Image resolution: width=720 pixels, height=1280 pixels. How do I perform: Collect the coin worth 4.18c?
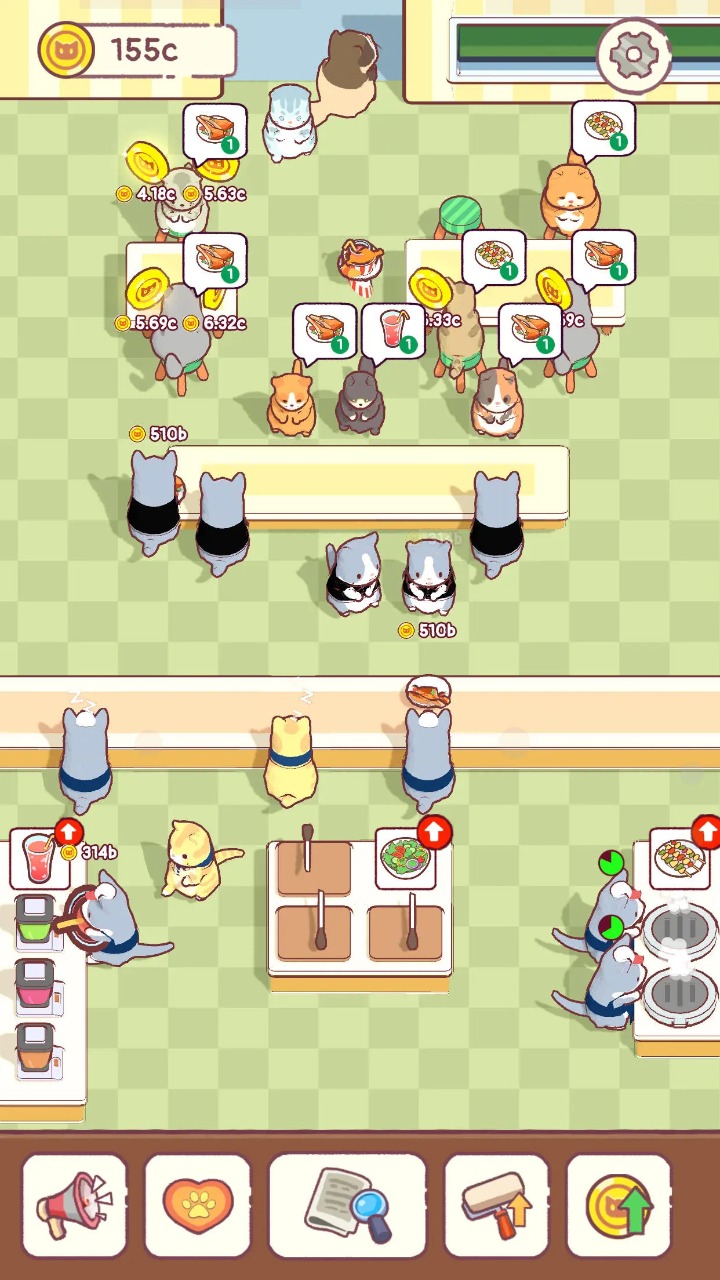pos(146,160)
